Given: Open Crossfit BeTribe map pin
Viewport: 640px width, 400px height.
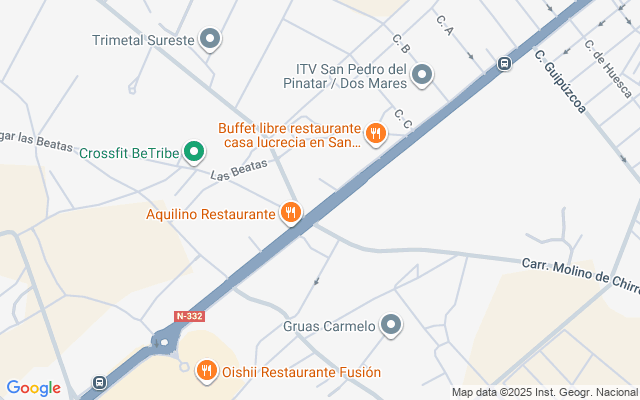Looking at the screenshot, I should coord(194,153).
